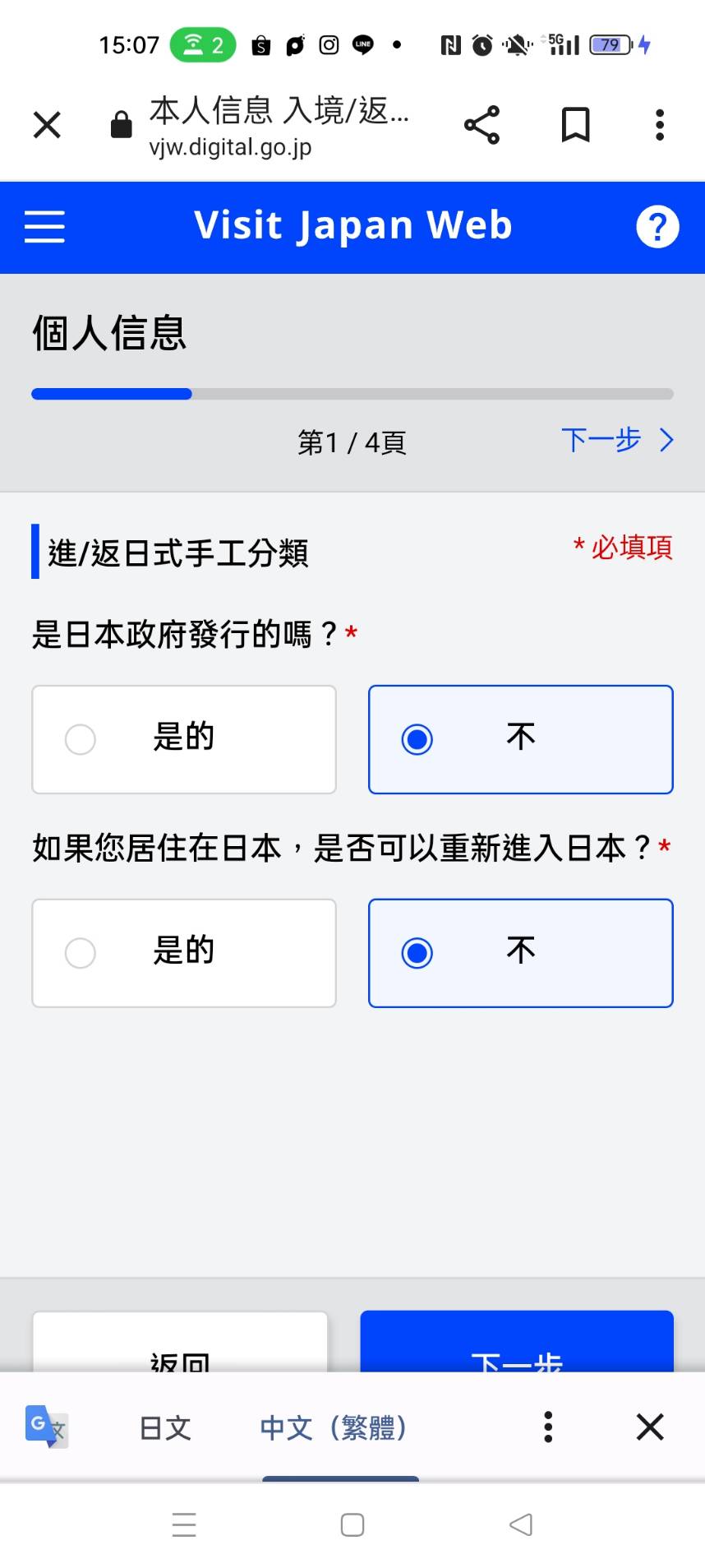705x1568 pixels.
Task: Tap the system back button
Action: coord(520,1525)
